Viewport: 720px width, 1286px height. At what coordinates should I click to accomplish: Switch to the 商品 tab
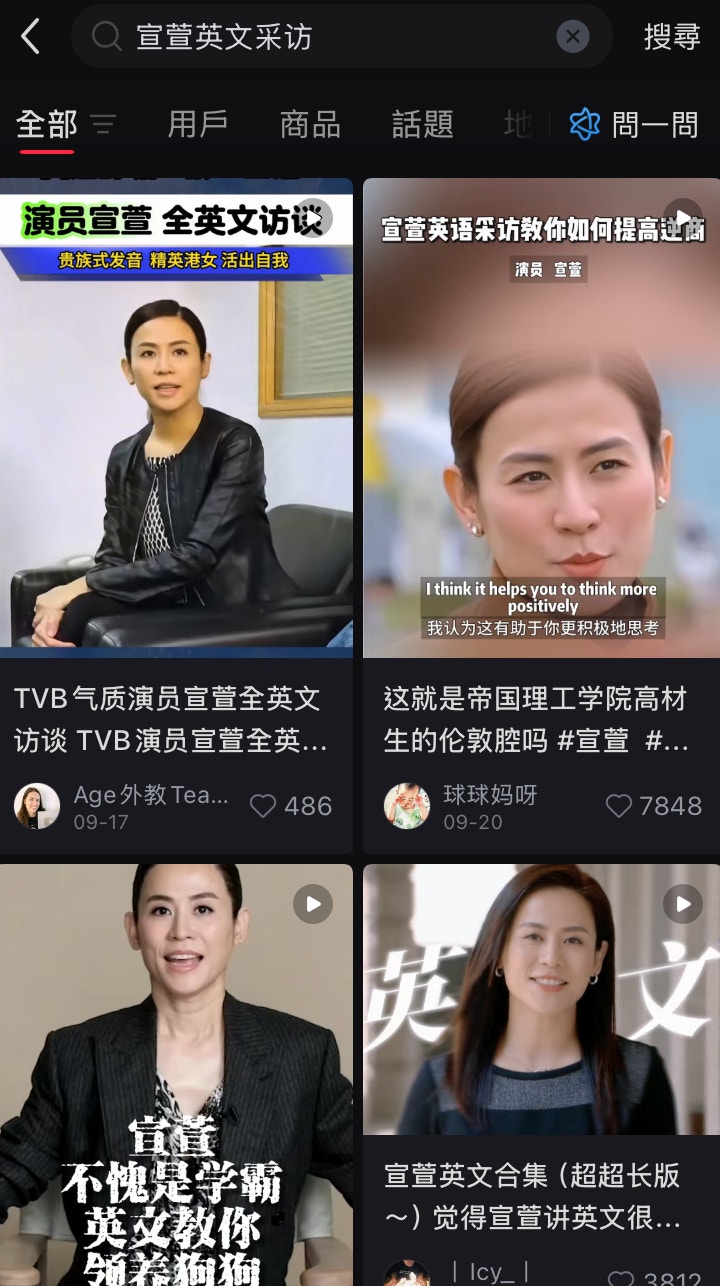(x=309, y=124)
